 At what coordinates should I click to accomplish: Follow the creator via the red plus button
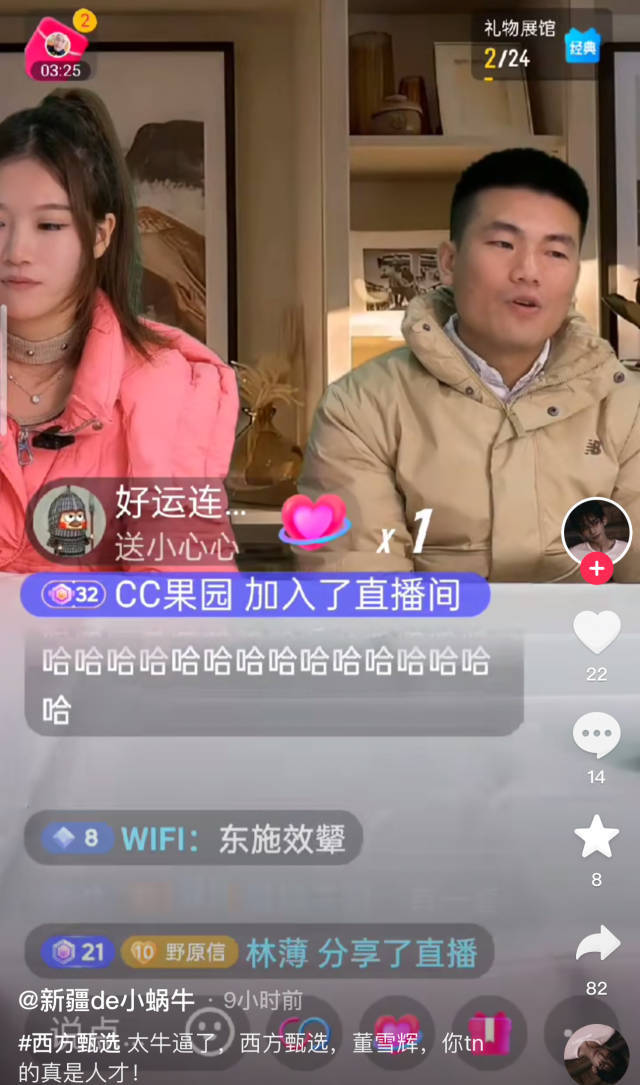click(597, 570)
